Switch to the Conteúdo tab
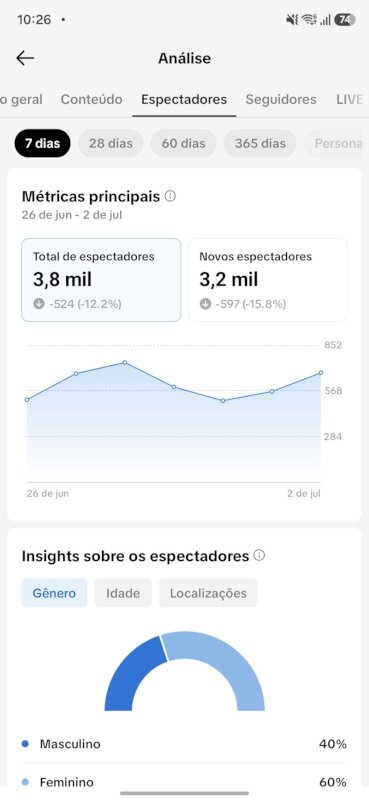 tap(91, 99)
